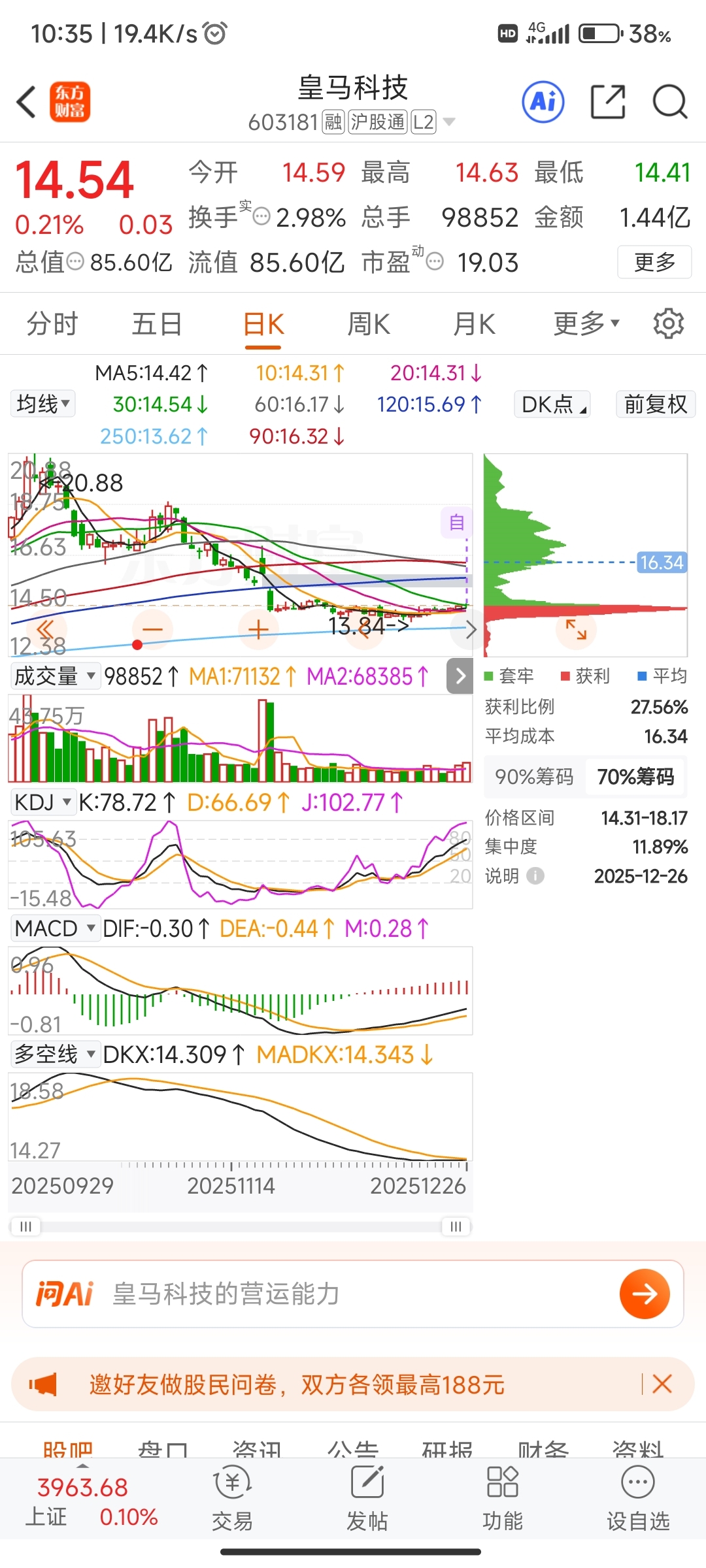Switch to the 五日 chart tab

pyautogui.click(x=157, y=323)
